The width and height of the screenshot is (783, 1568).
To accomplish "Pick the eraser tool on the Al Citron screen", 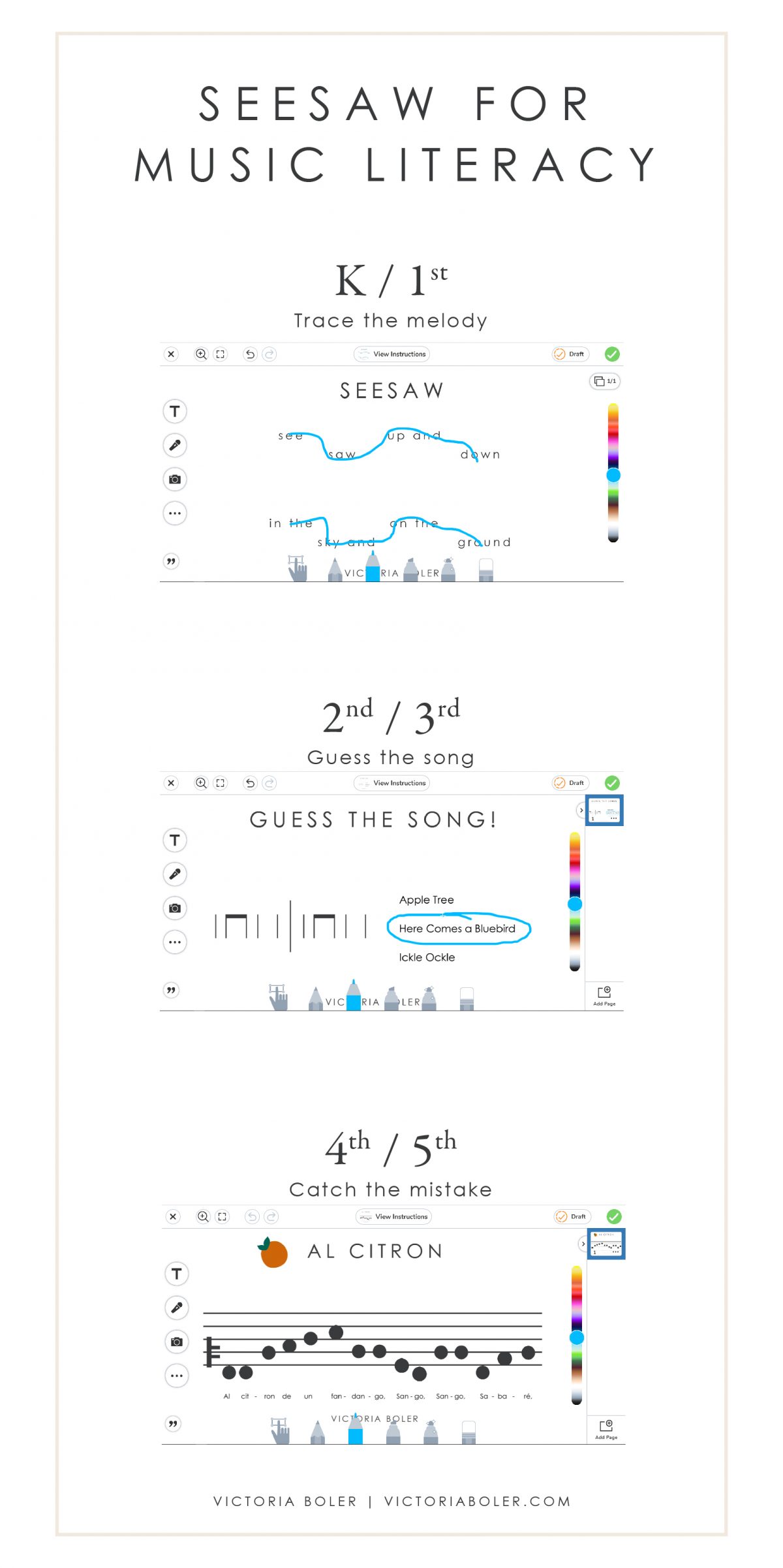I will (x=468, y=1432).
